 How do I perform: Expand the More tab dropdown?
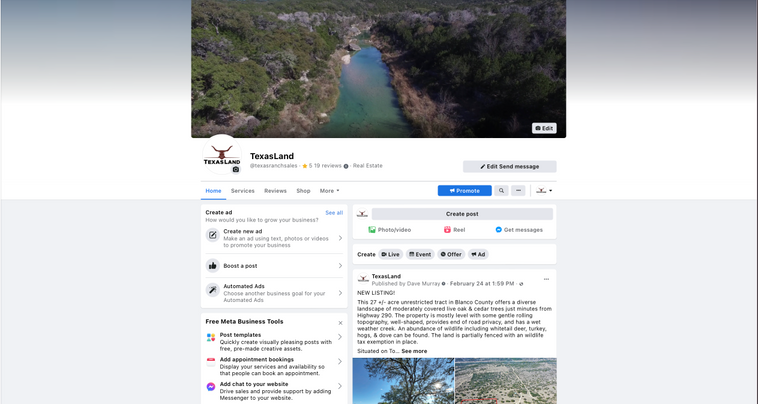(x=329, y=191)
